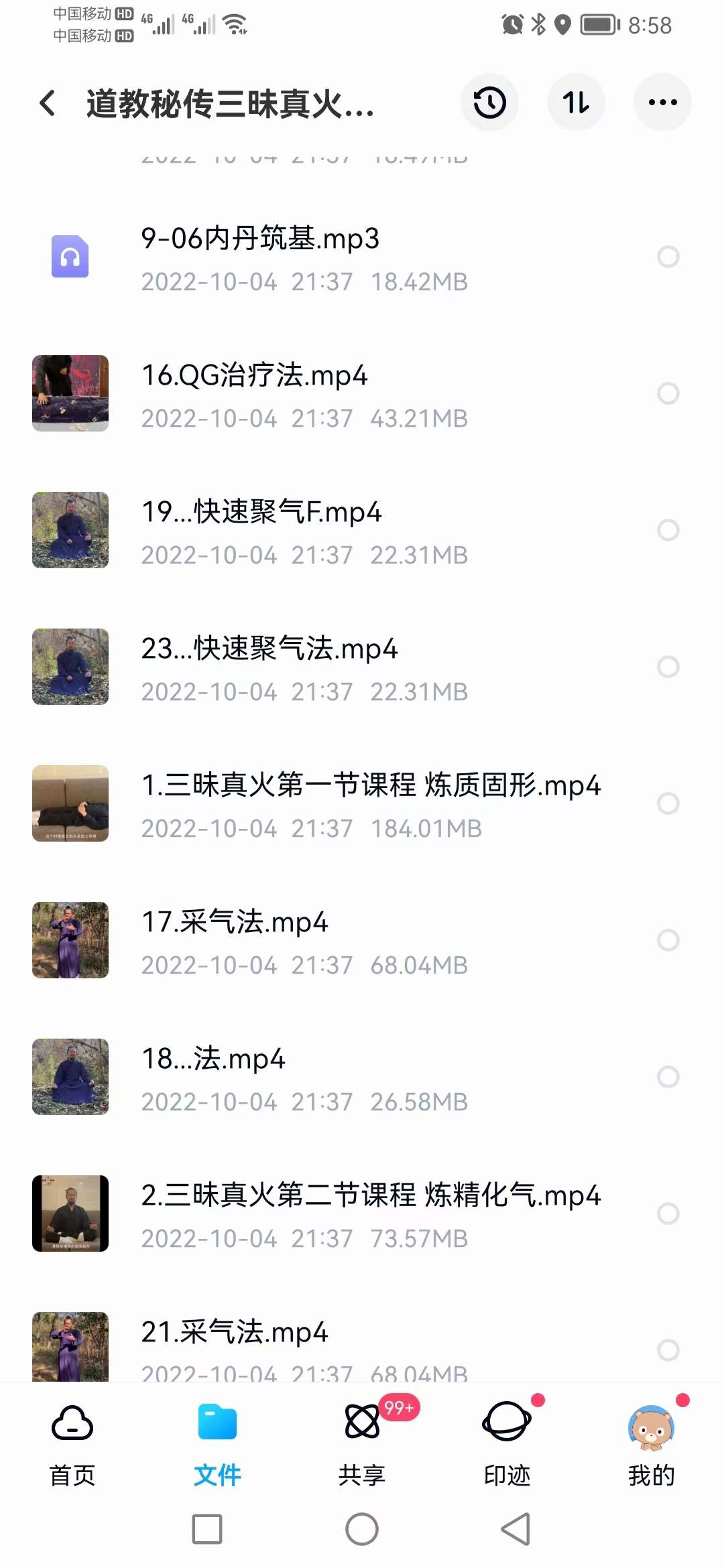Image resolution: width=724 pixels, height=1568 pixels.
Task: Select checkbox beside 16.QG治疗法.mp4
Action: 666,394
